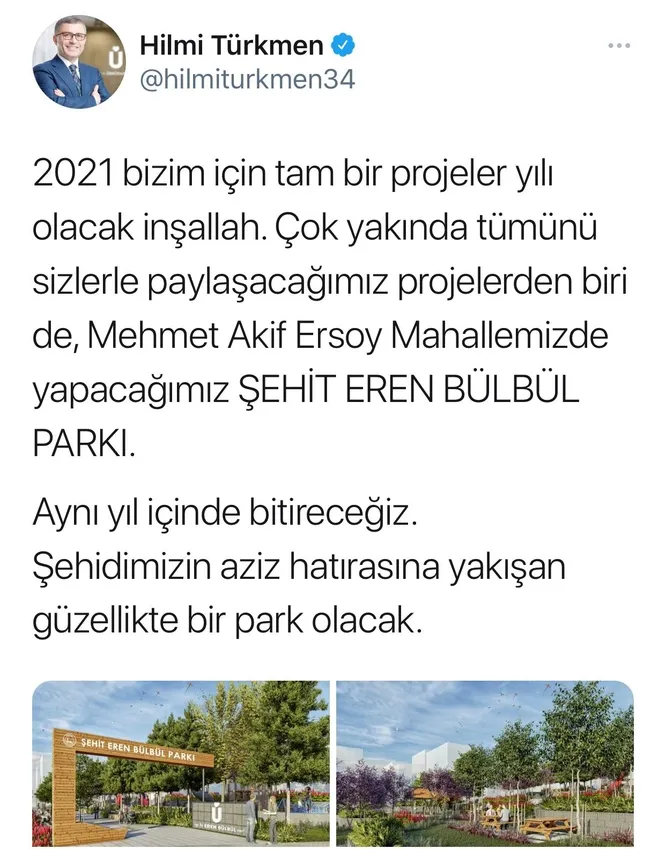
Task: Open Hilmi Türkmen's profile picture
Action: 79,62
